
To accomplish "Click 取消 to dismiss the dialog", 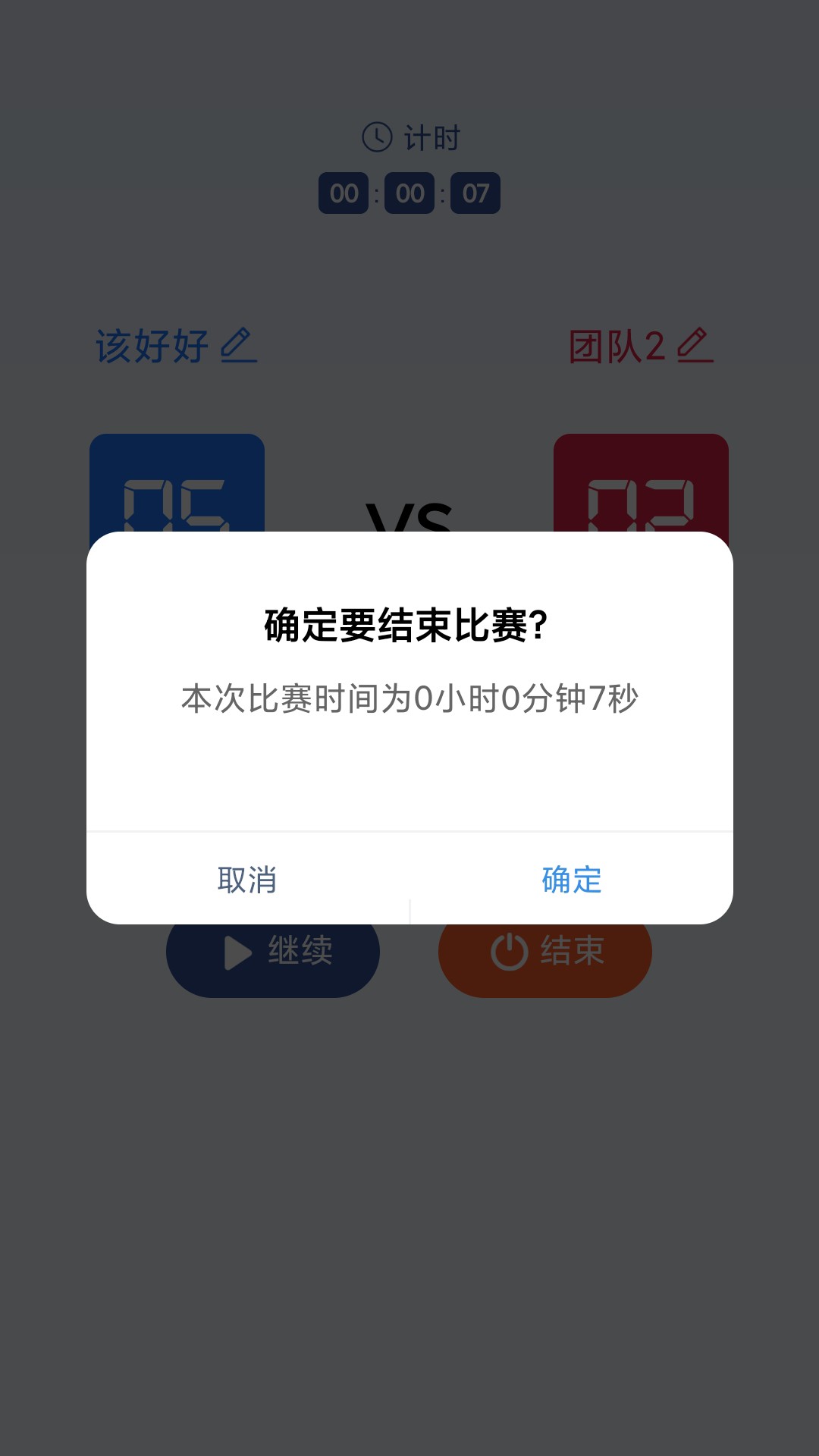I will point(246,880).
